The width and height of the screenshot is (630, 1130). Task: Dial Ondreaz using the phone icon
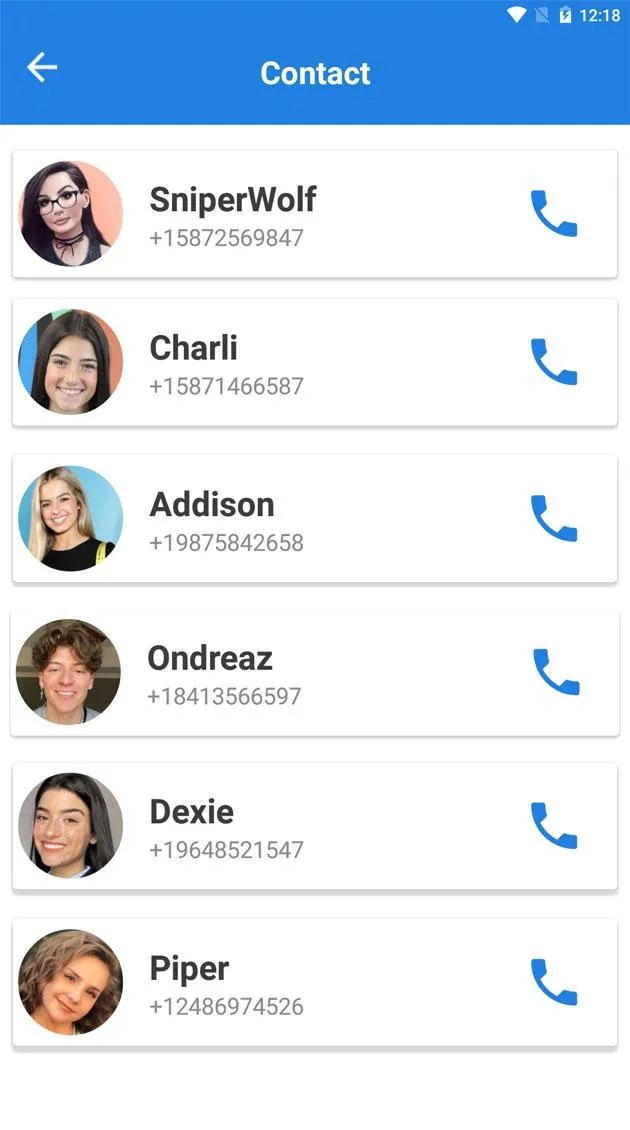[x=556, y=672]
